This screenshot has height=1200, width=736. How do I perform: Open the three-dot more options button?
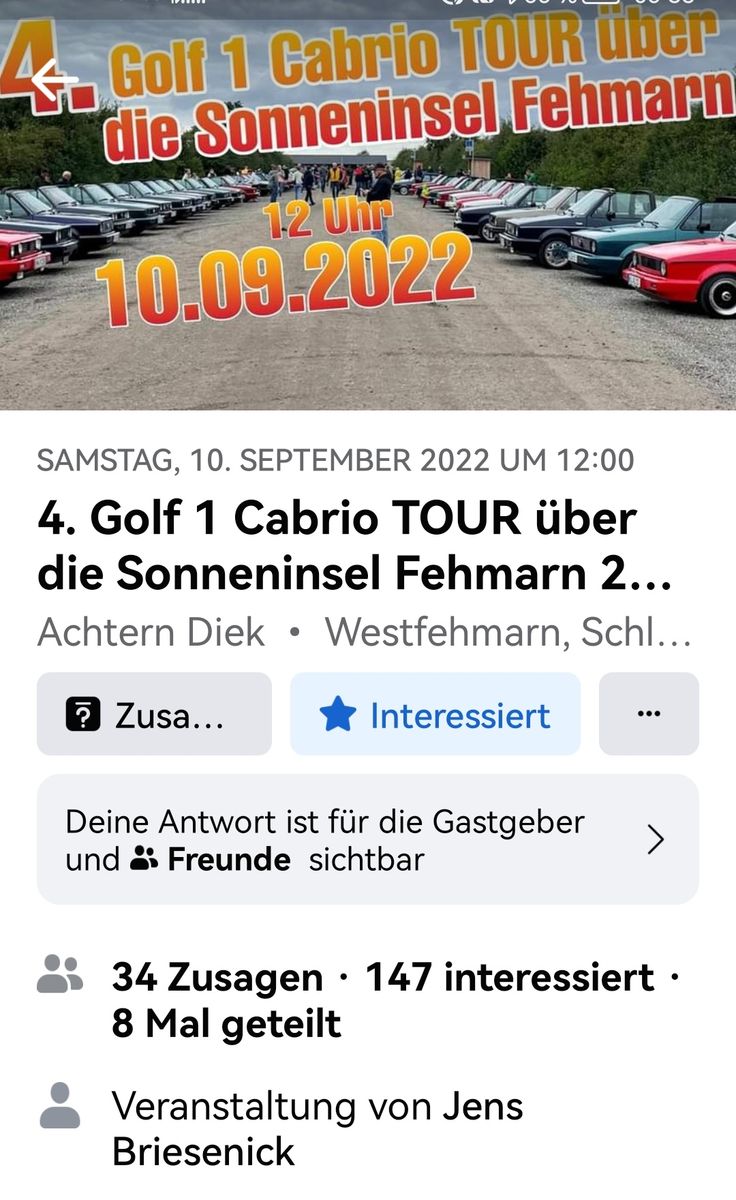point(648,714)
